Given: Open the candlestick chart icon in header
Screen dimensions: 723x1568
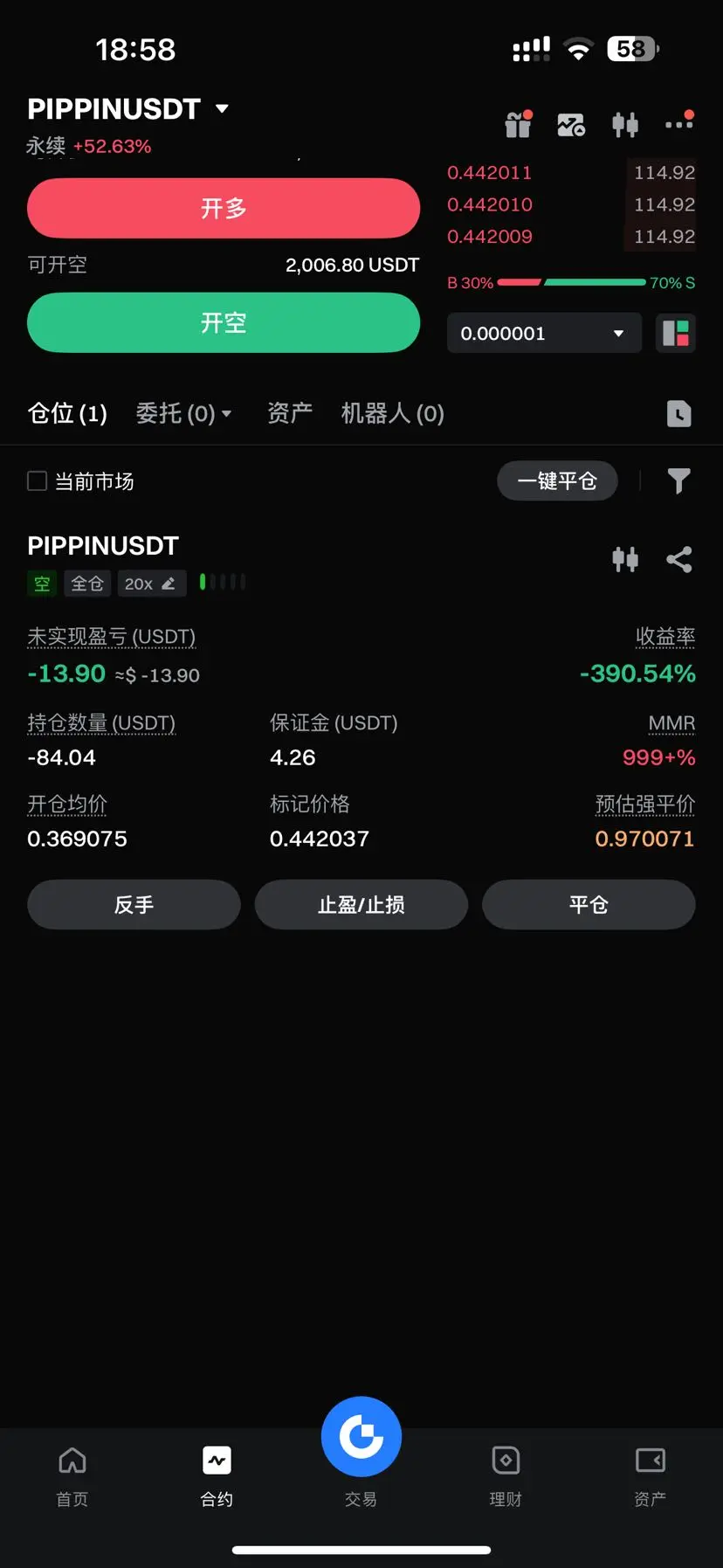Looking at the screenshot, I should coord(625,125).
